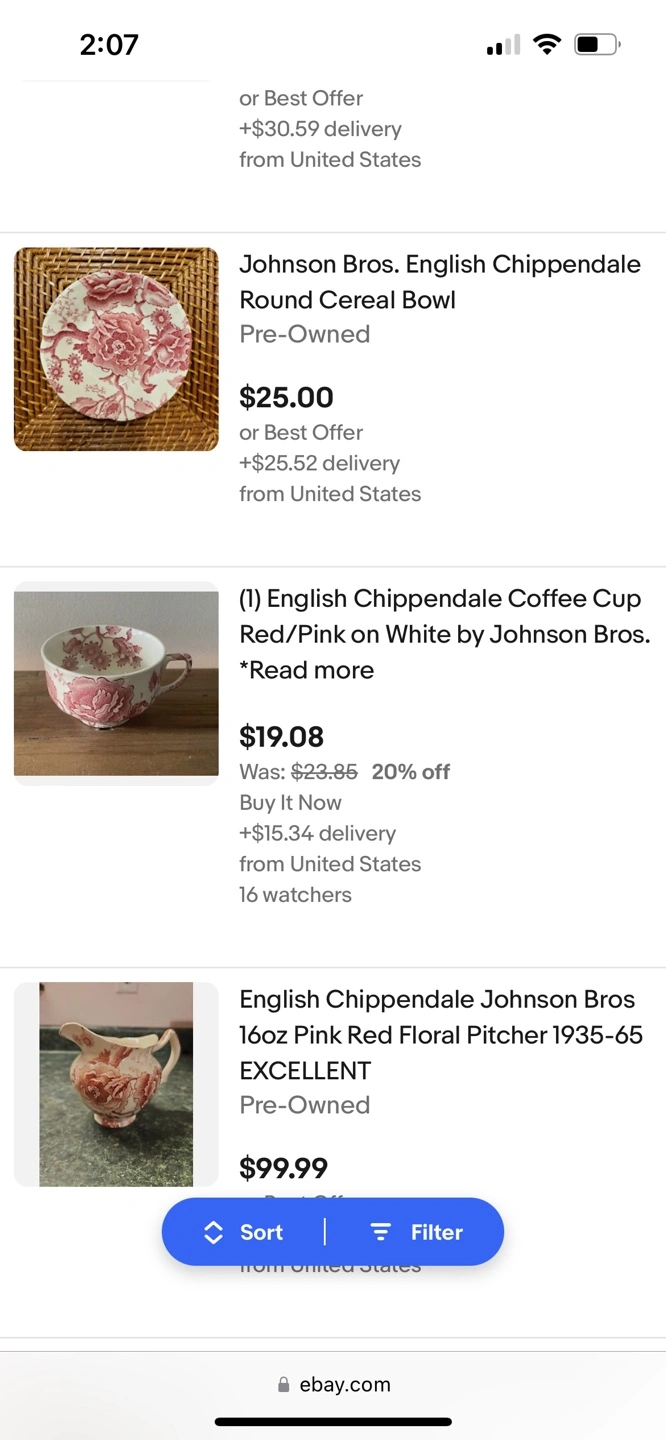Open the 16oz Floral Pitcher listing title
Screen dimensions: 666x1440
tap(440, 1034)
